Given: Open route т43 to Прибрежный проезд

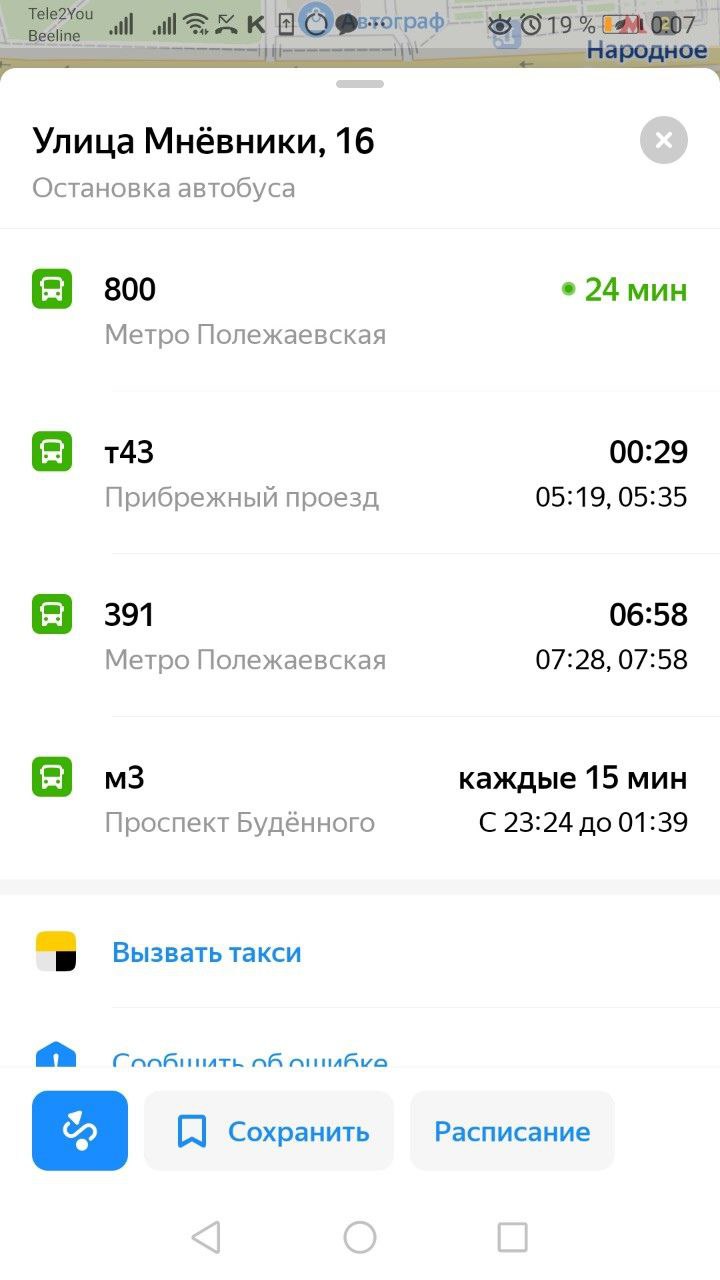Looking at the screenshot, I should click(360, 473).
